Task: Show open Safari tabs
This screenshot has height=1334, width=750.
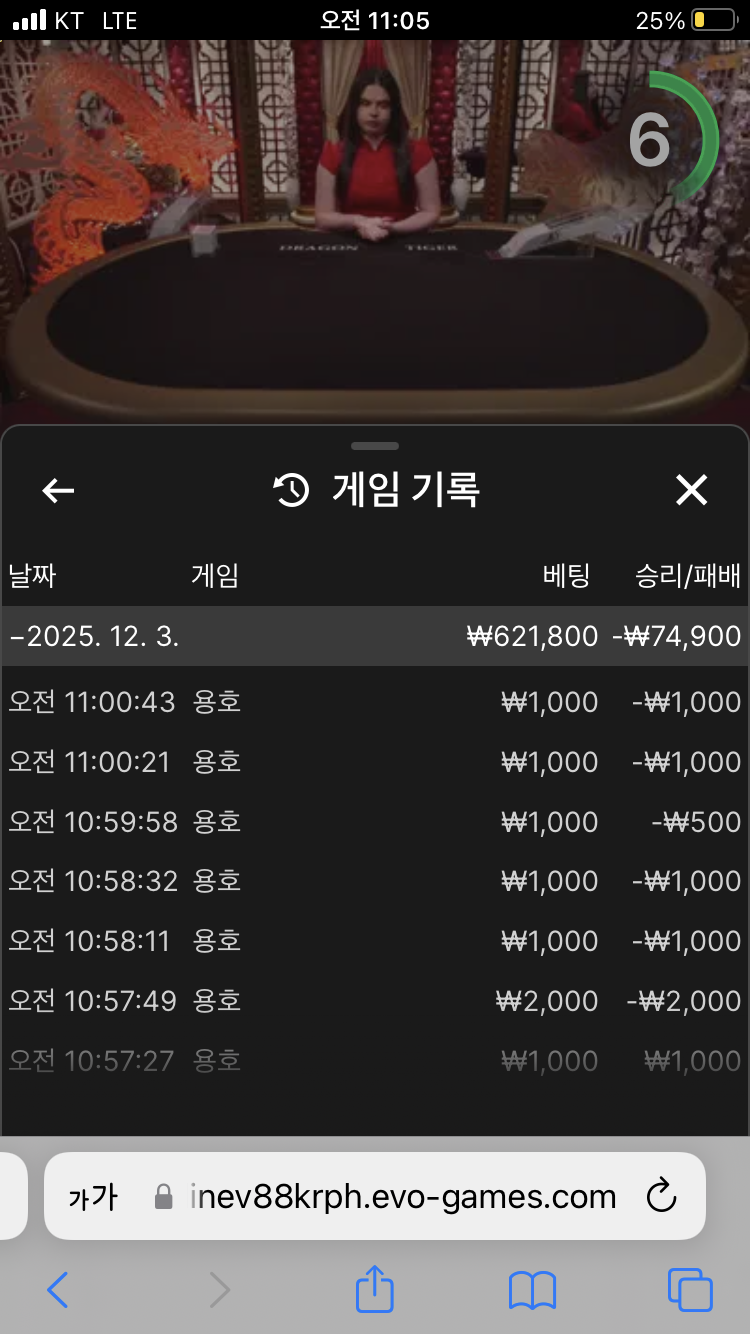Action: (x=690, y=1290)
